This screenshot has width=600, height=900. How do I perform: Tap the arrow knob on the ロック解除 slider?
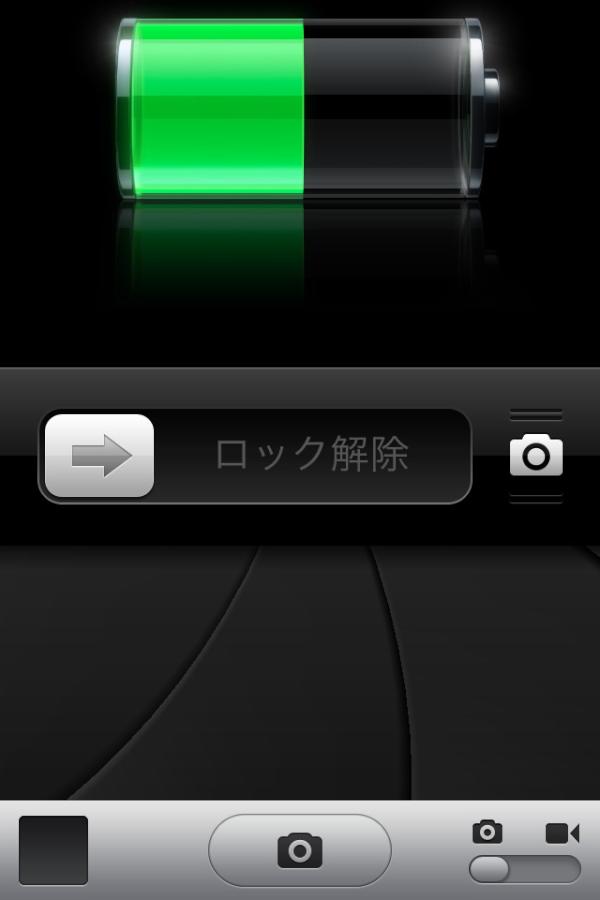click(x=100, y=456)
